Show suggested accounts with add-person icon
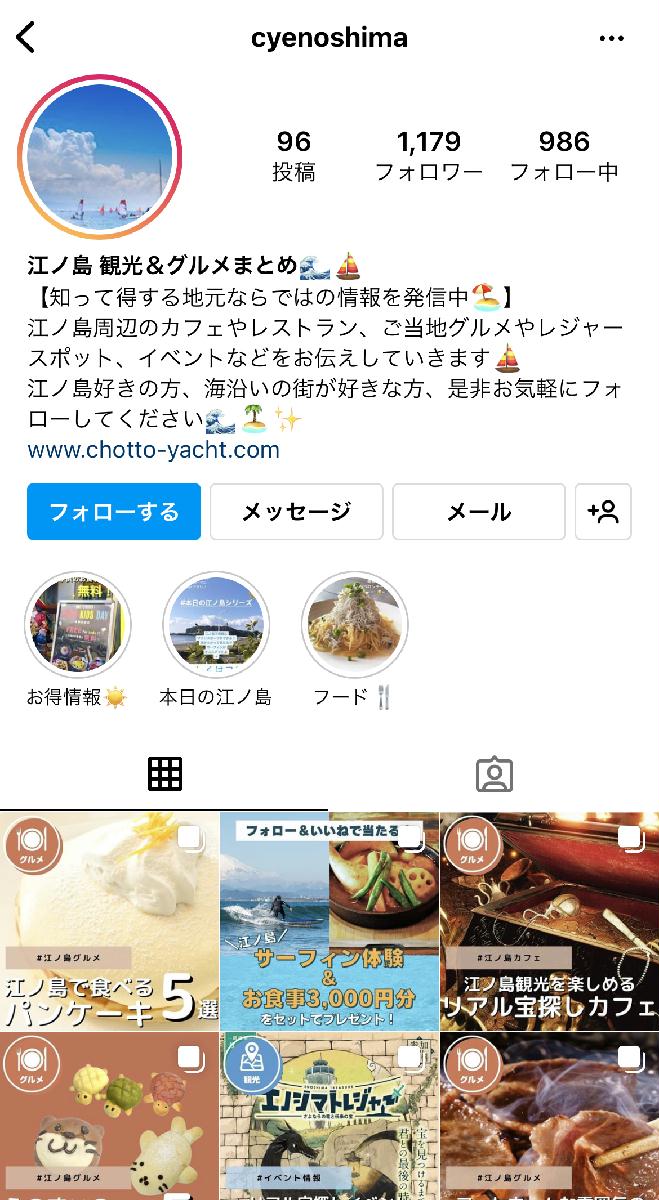The width and height of the screenshot is (659, 1200). [x=603, y=512]
